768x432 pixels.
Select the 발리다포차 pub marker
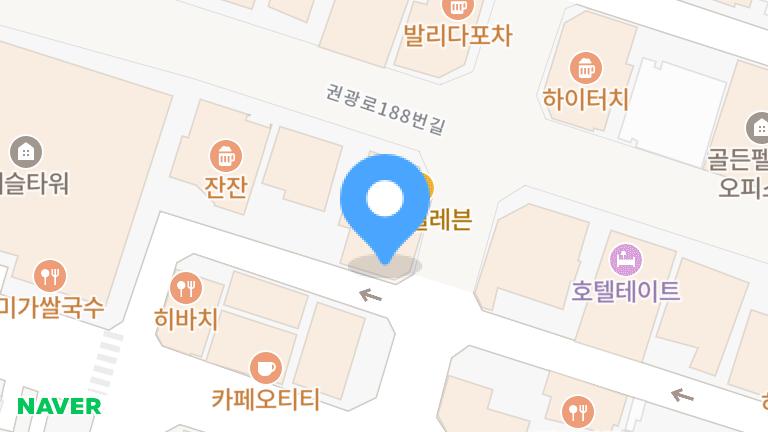point(458,9)
